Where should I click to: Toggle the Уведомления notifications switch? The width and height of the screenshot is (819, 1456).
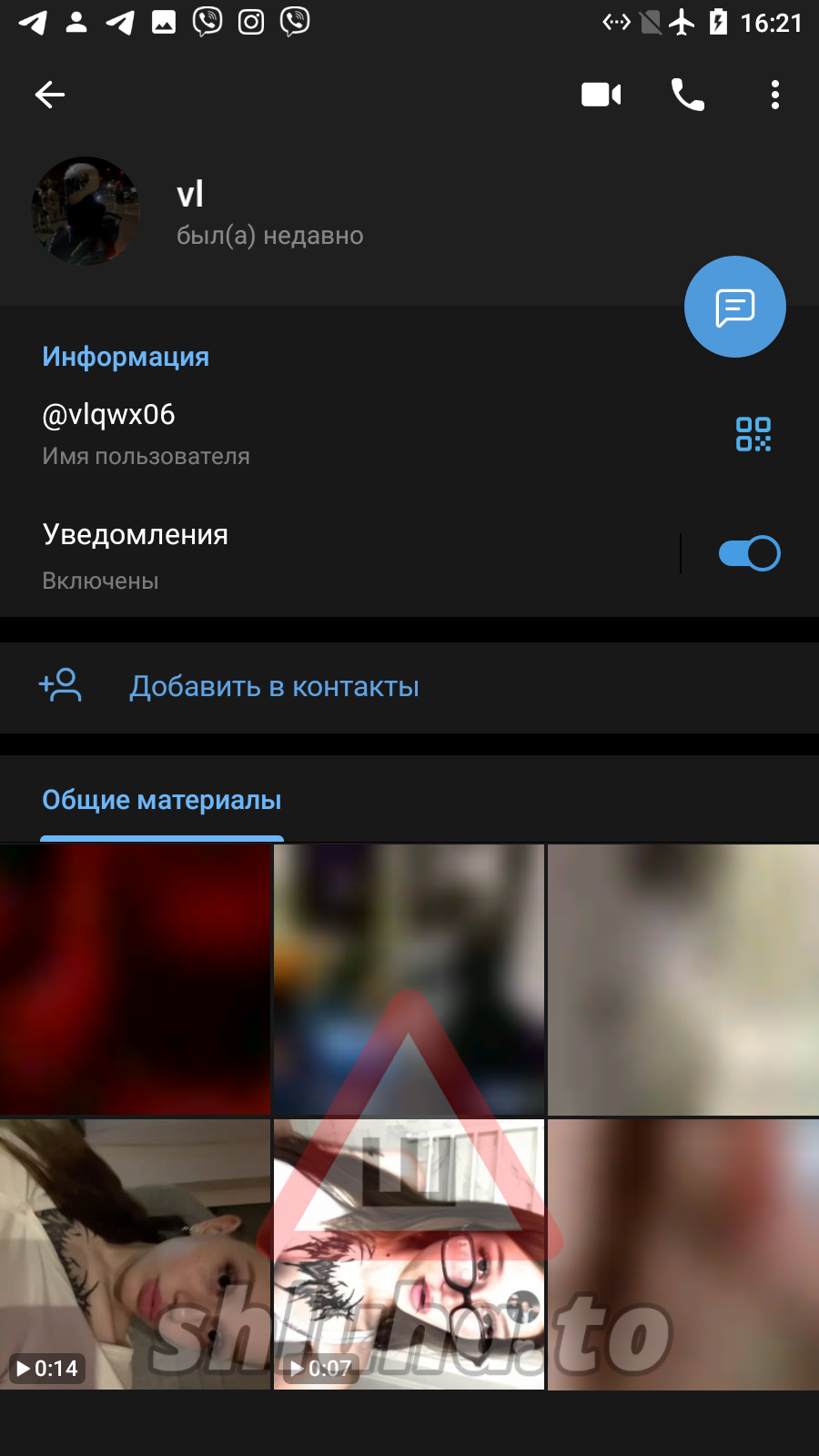pos(749,553)
